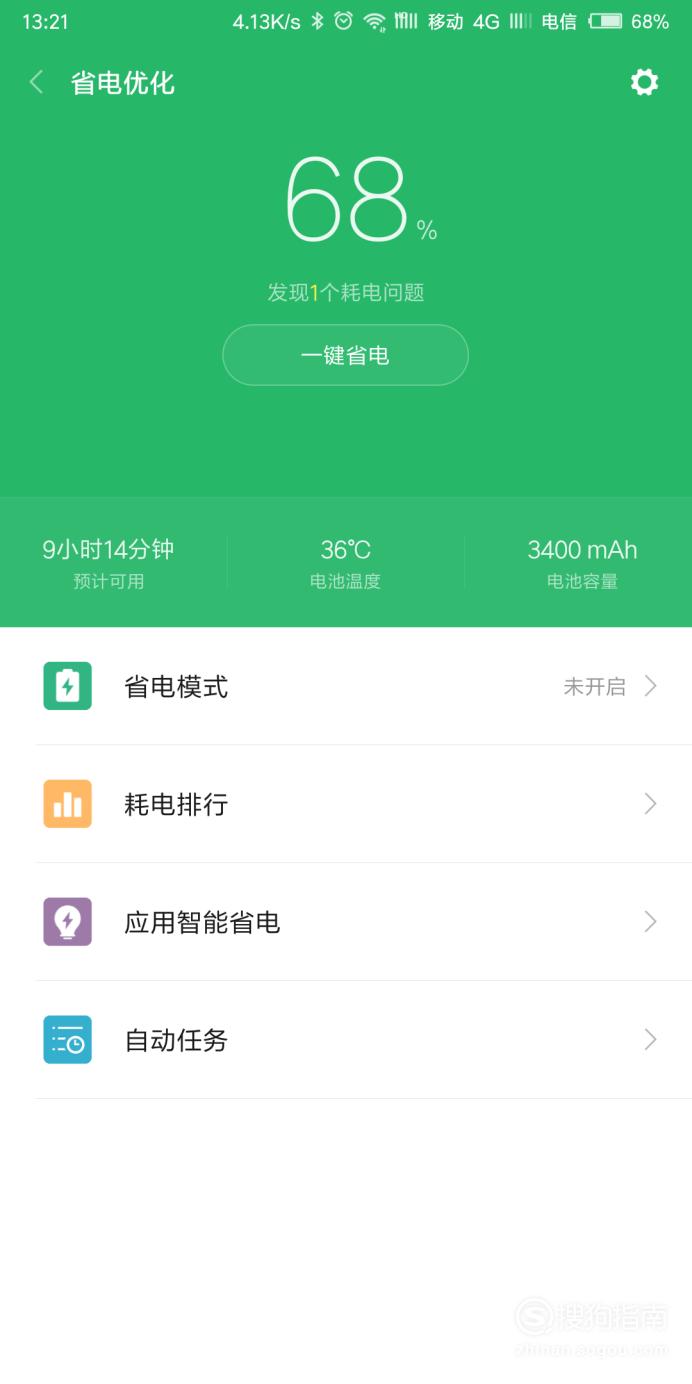Tap the 一键省电 button

(345, 355)
